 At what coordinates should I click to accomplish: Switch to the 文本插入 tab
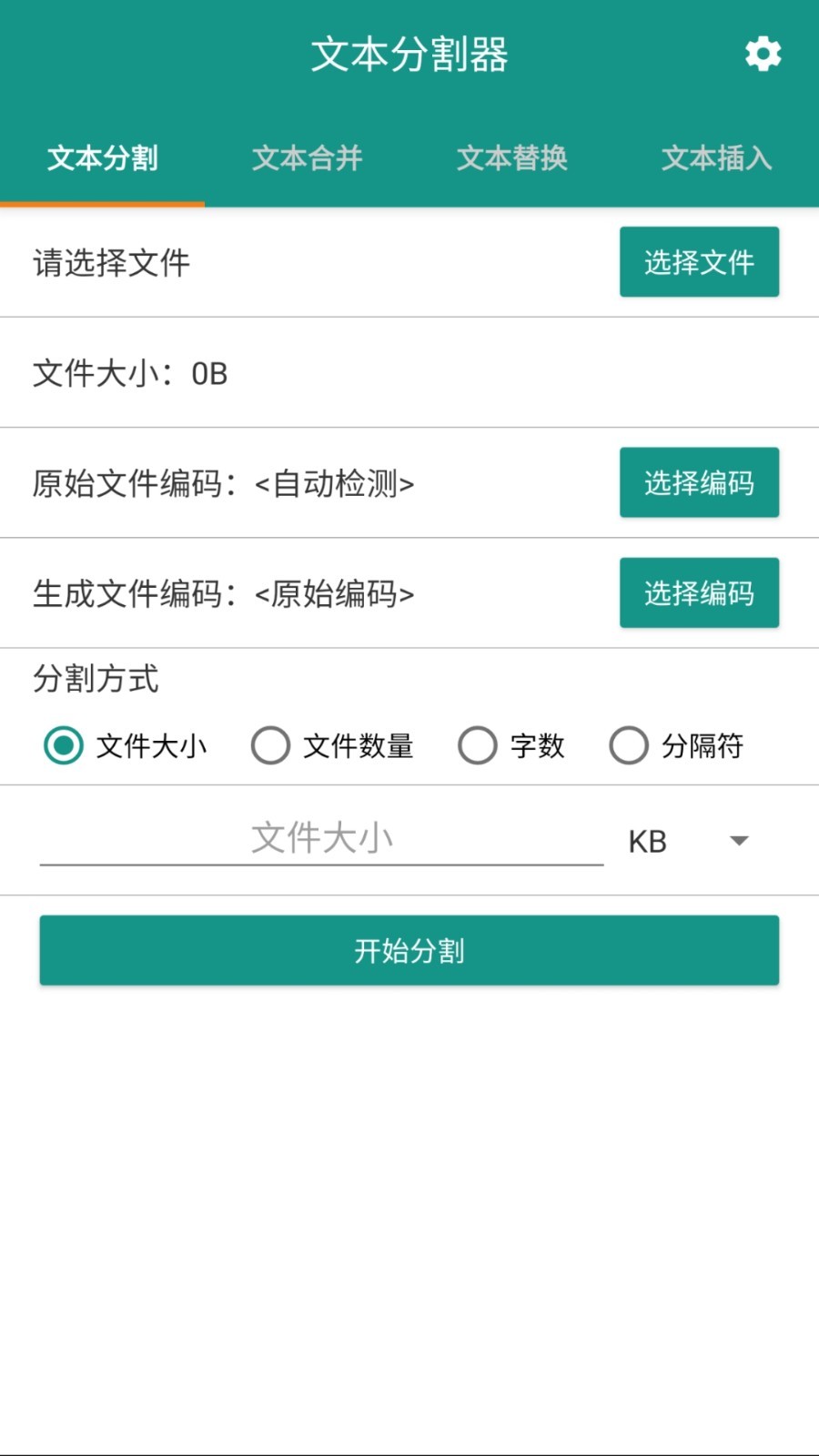[716, 158]
